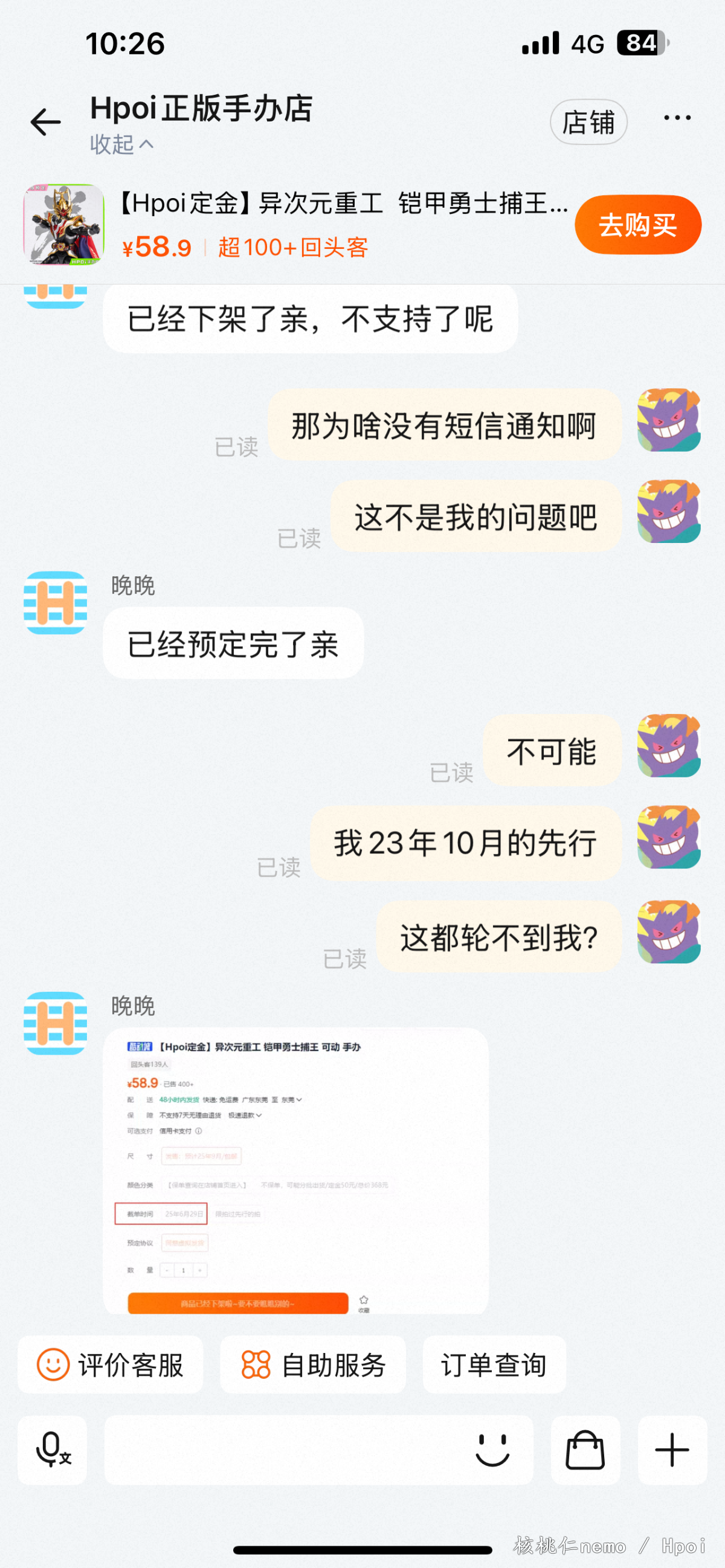Open the emoji picker
This screenshot has width=725, height=1568.
coord(492,1450)
